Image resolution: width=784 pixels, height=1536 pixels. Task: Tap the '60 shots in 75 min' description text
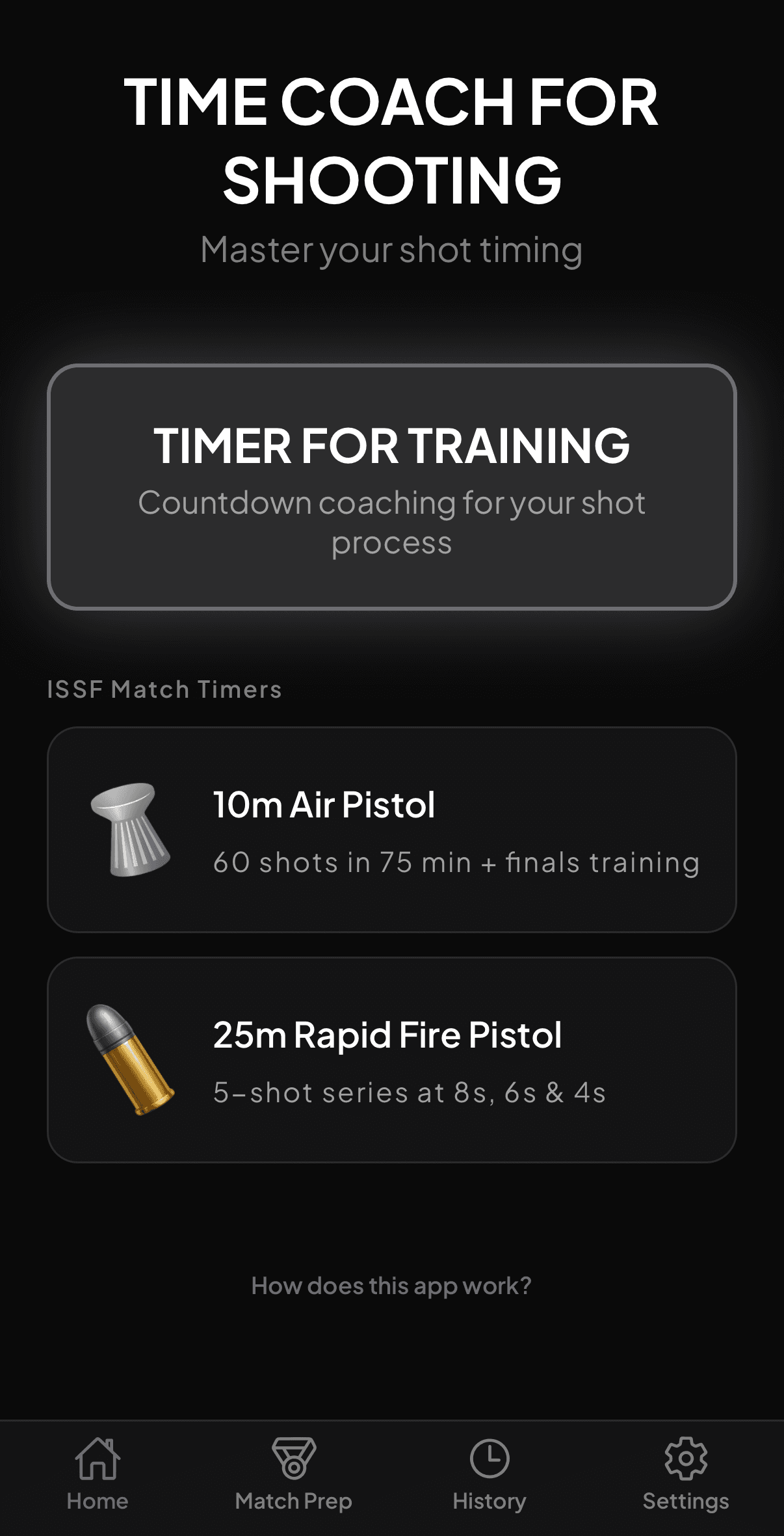point(455,864)
